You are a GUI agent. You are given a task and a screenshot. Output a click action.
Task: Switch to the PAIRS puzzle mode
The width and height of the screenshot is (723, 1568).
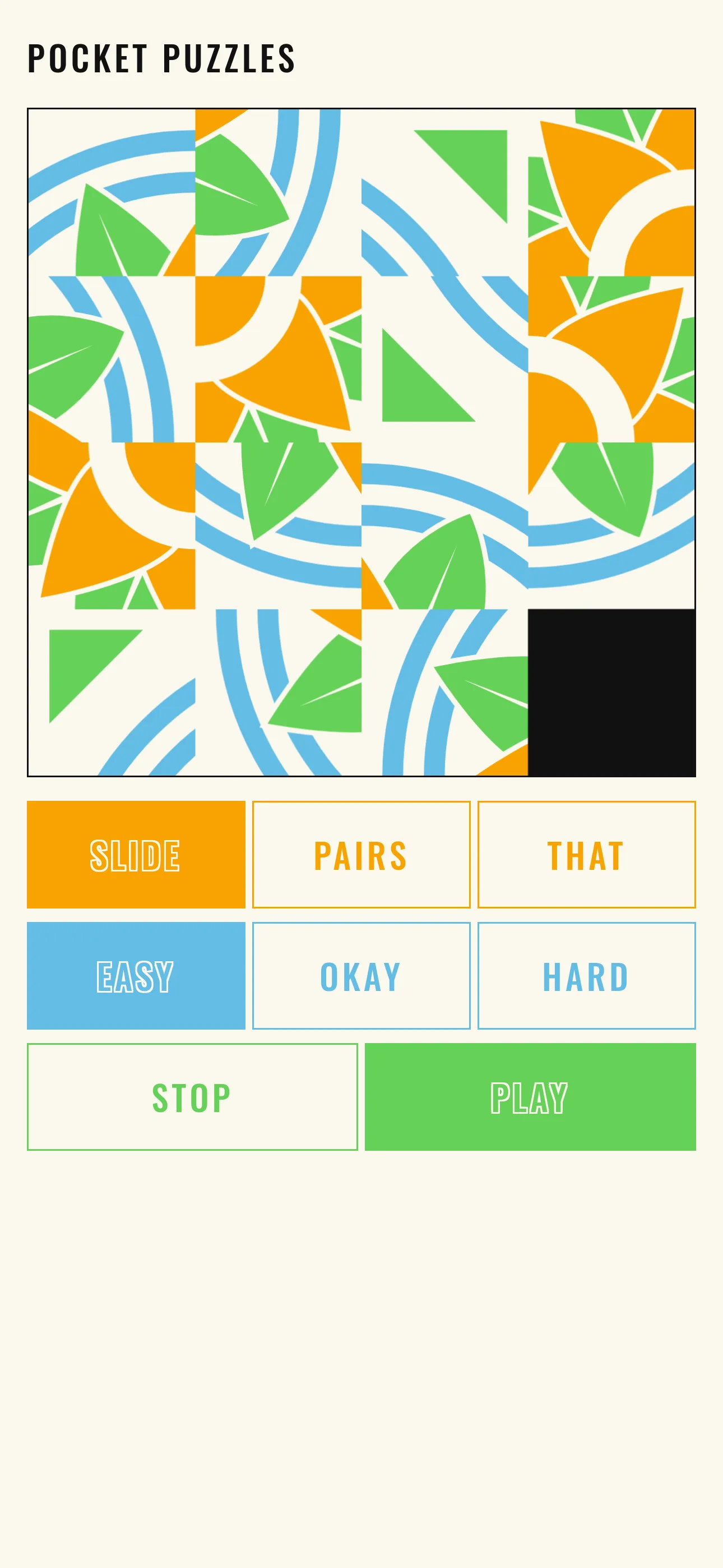[361, 855]
